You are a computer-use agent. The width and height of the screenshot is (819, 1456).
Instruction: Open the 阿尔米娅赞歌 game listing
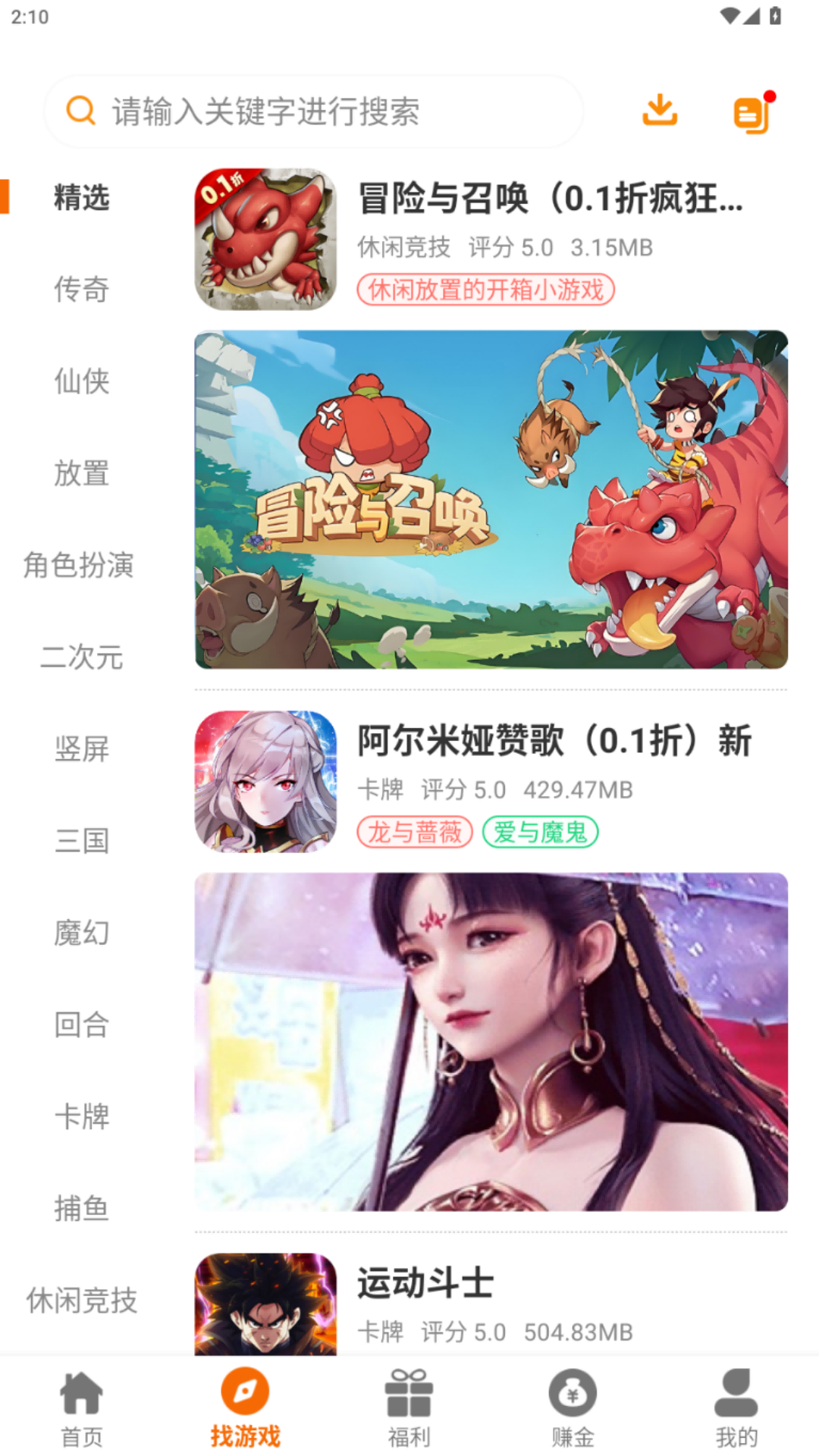[x=554, y=741]
